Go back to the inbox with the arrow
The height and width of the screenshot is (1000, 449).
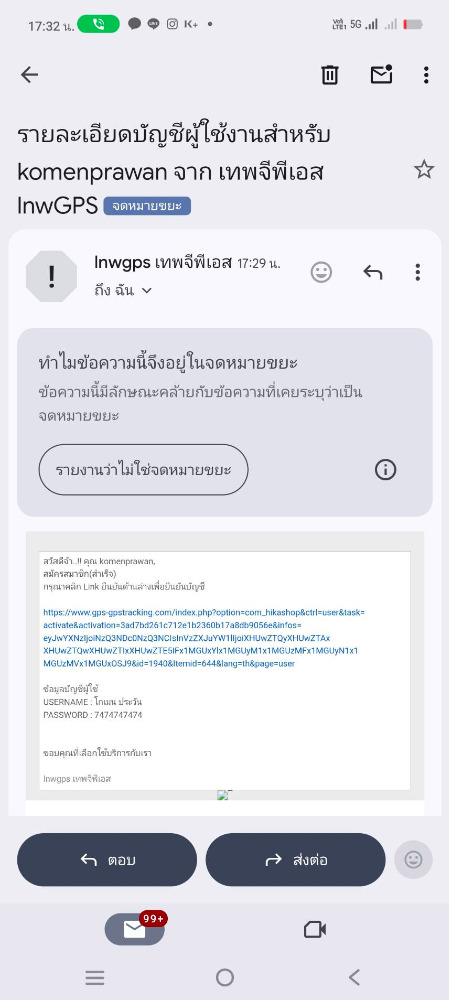(x=29, y=75)
